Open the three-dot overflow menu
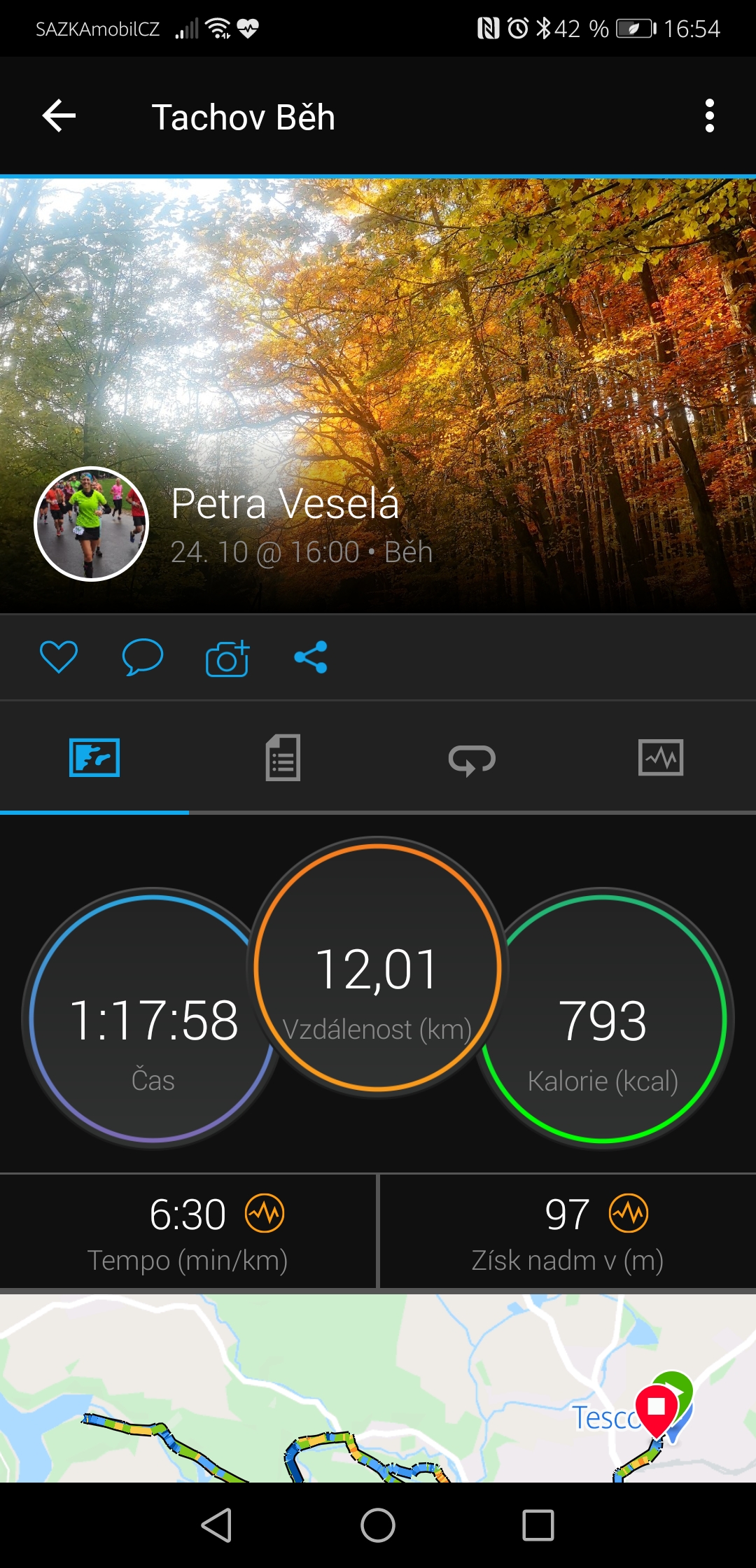The height and width of the screenshot is (1568, 756). (709, 115)
